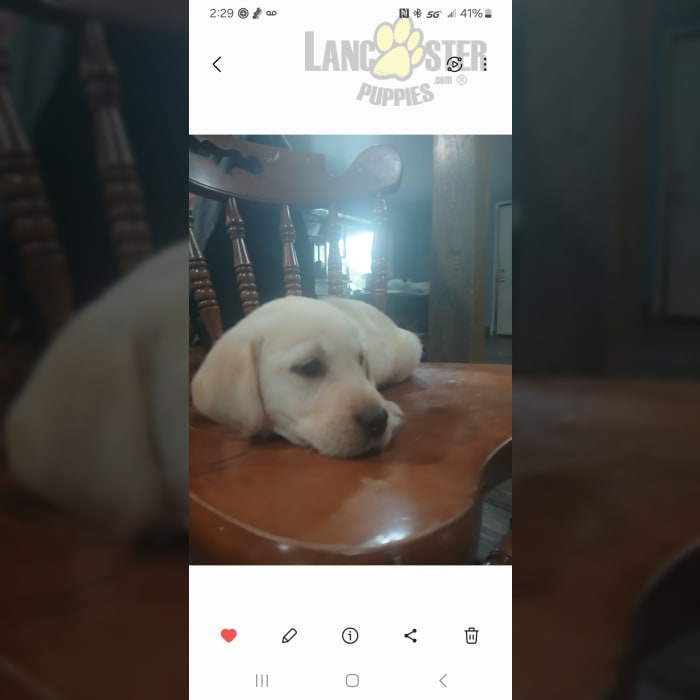Open the recent apps view
Viewport: 700px width, 700px height.
262,680
